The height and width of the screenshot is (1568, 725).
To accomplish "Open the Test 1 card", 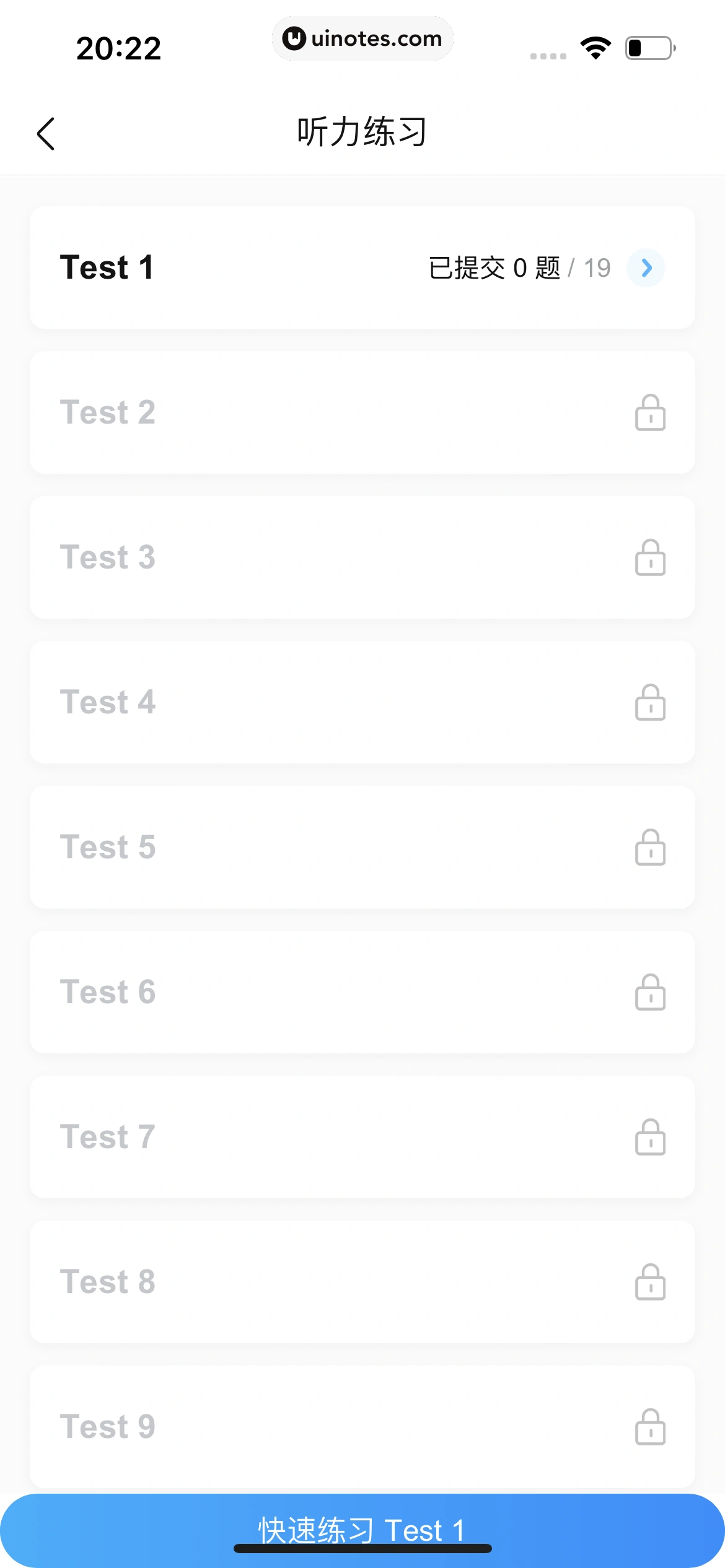I will tap(248, 268).
